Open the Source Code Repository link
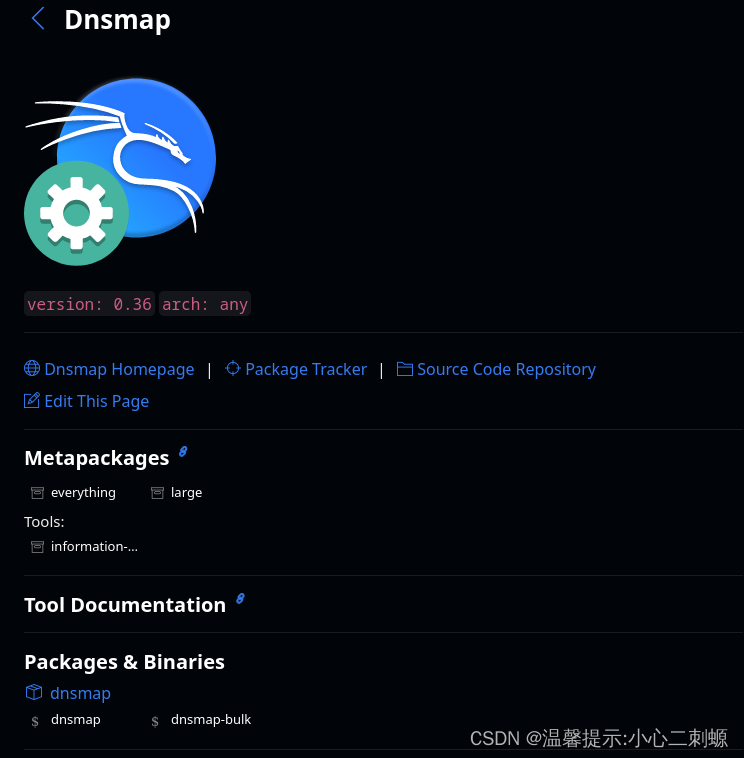This screenshot has height=758, width=744. pos(506,369)
